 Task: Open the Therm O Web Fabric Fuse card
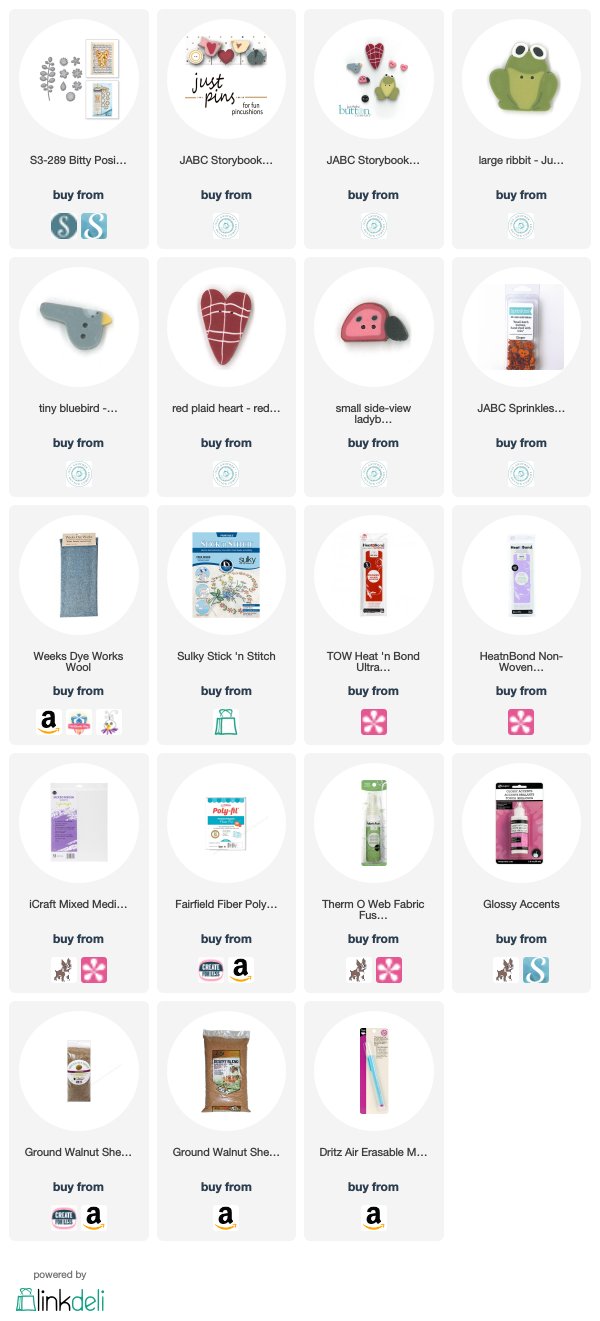(373, 873)
